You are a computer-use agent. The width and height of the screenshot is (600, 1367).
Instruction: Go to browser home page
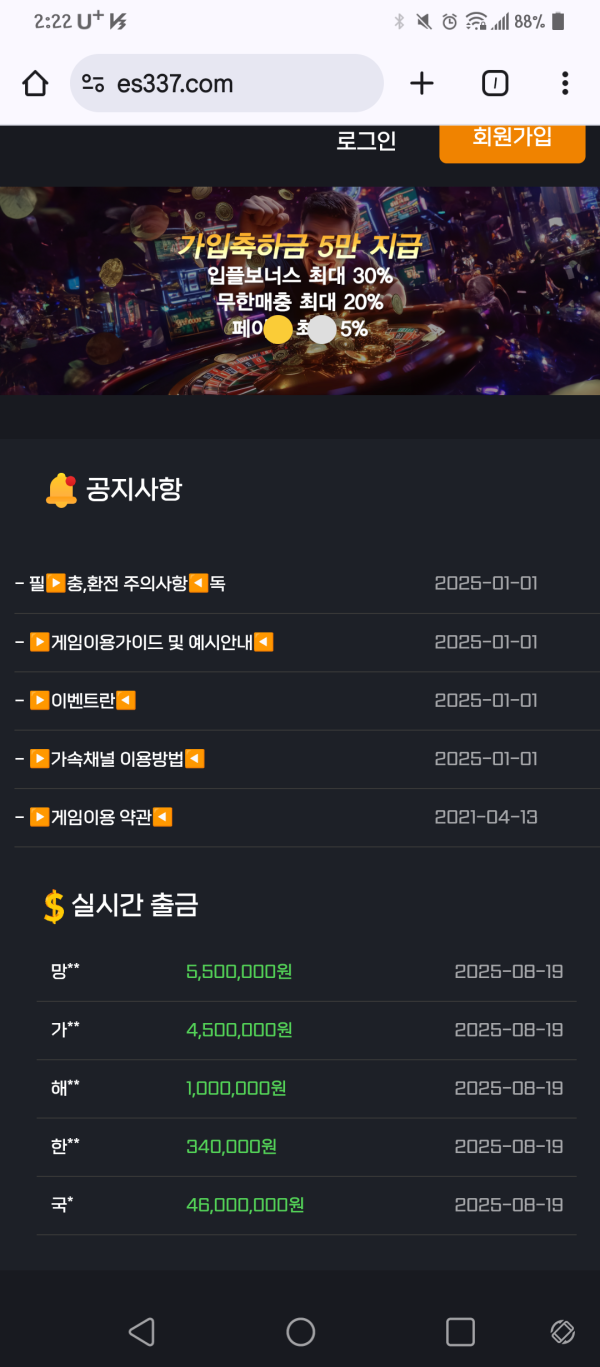tap(35, 83)
